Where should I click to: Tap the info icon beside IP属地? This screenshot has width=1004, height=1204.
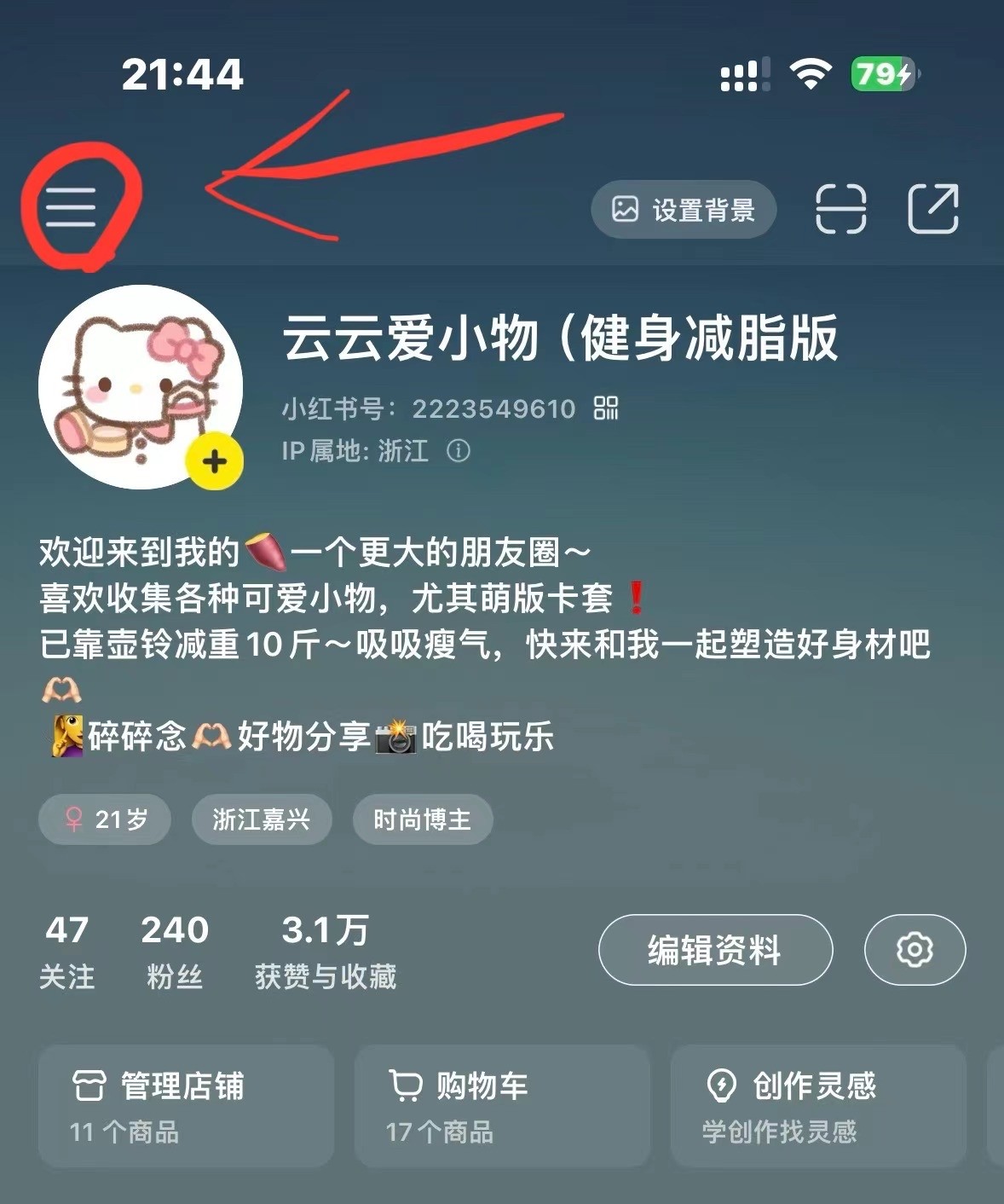pos(459,450)
